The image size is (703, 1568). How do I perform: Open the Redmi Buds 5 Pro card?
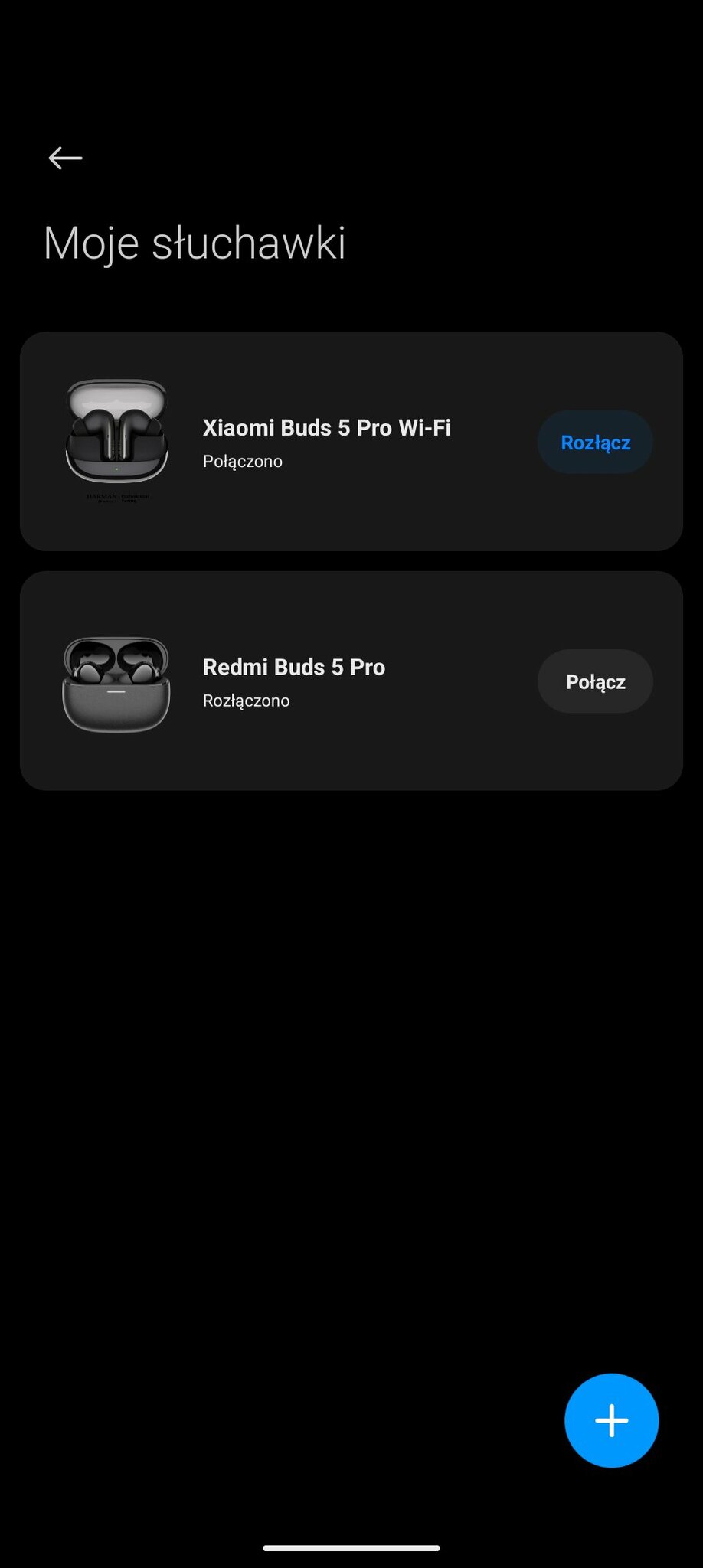tap(294, 681)
